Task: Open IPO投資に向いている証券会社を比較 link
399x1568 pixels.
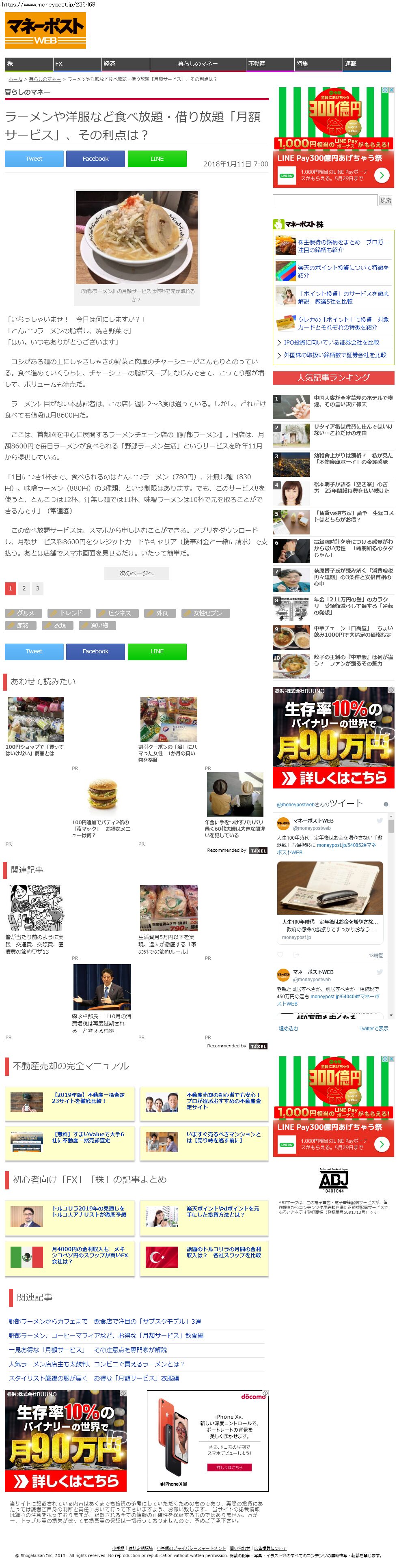Action: [x=331, y=342]
